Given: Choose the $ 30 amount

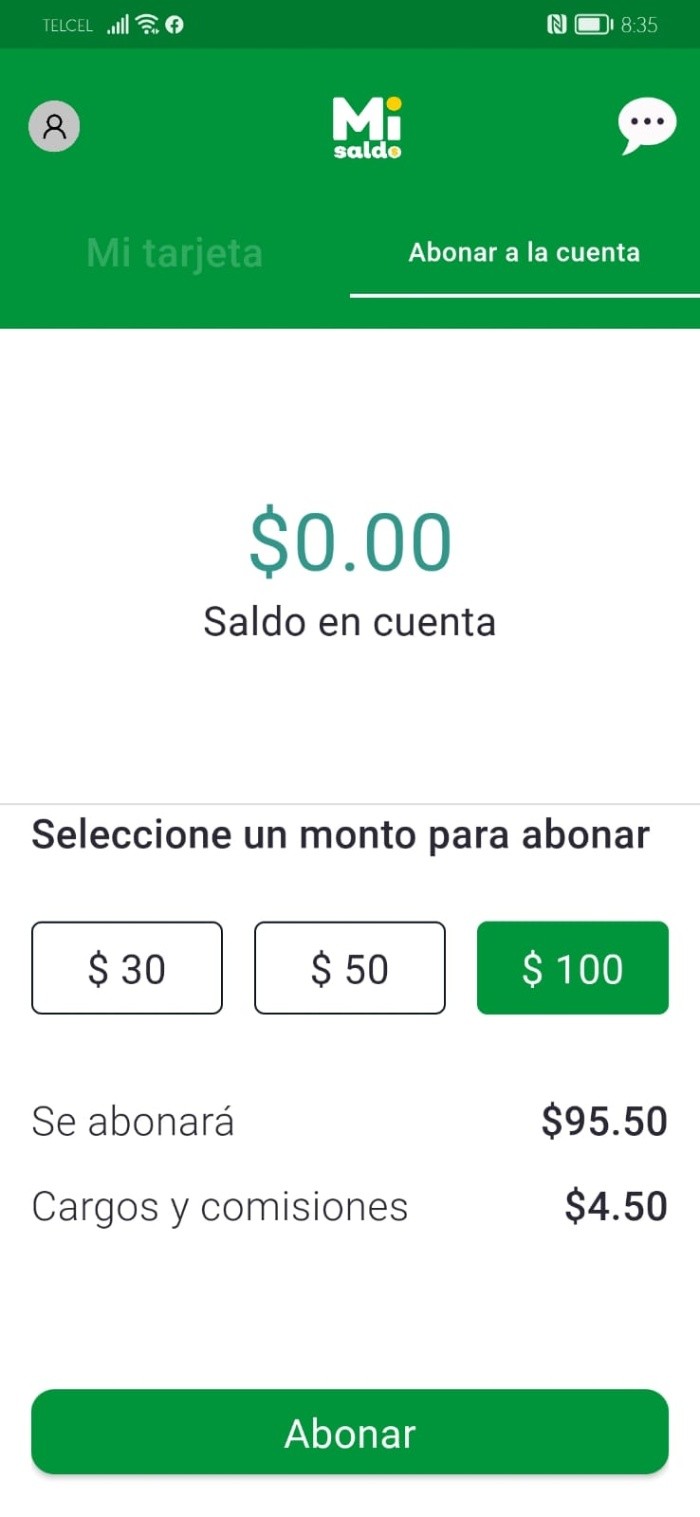Looking at the screenshot, I should point(127,968).
